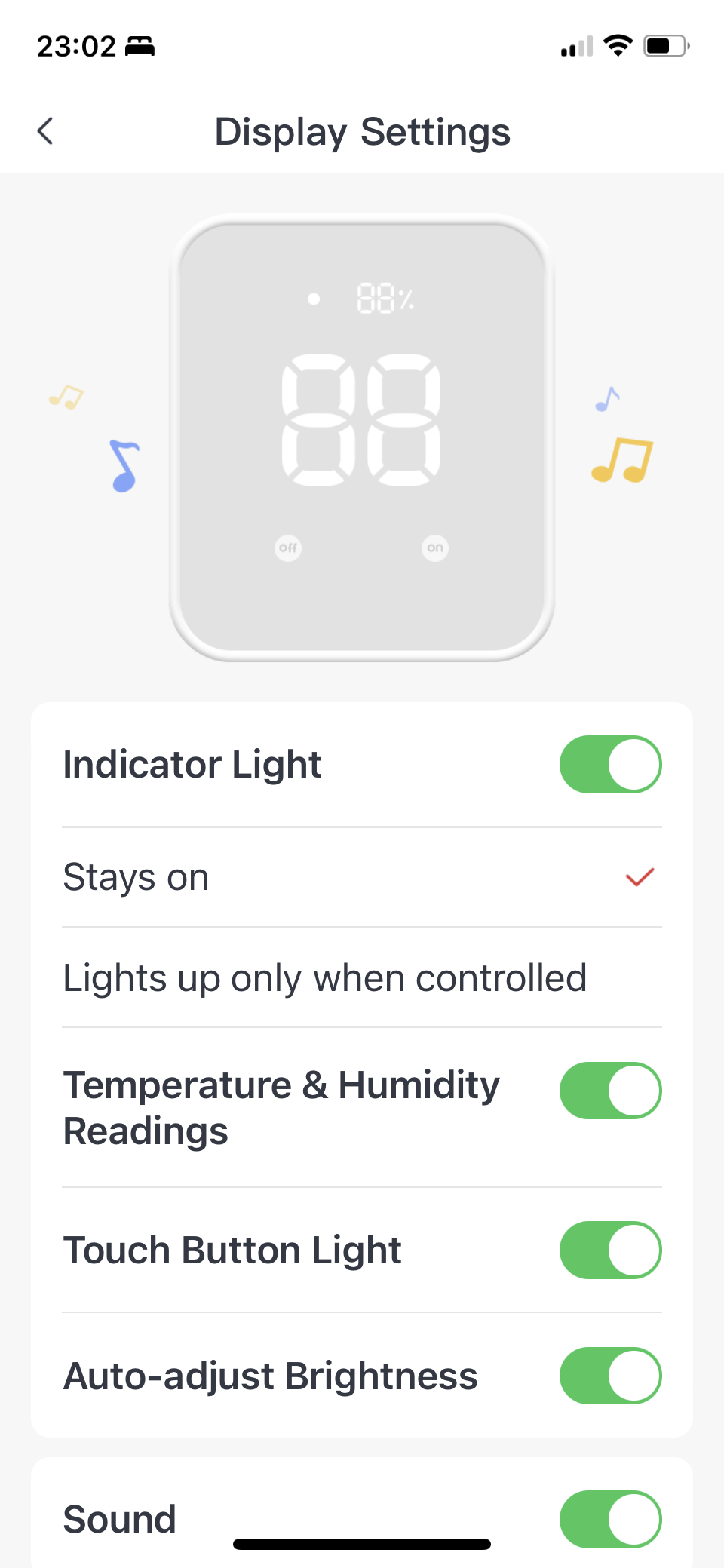Switch off Auto-adjust Brightness

[x=610, y=1376]
